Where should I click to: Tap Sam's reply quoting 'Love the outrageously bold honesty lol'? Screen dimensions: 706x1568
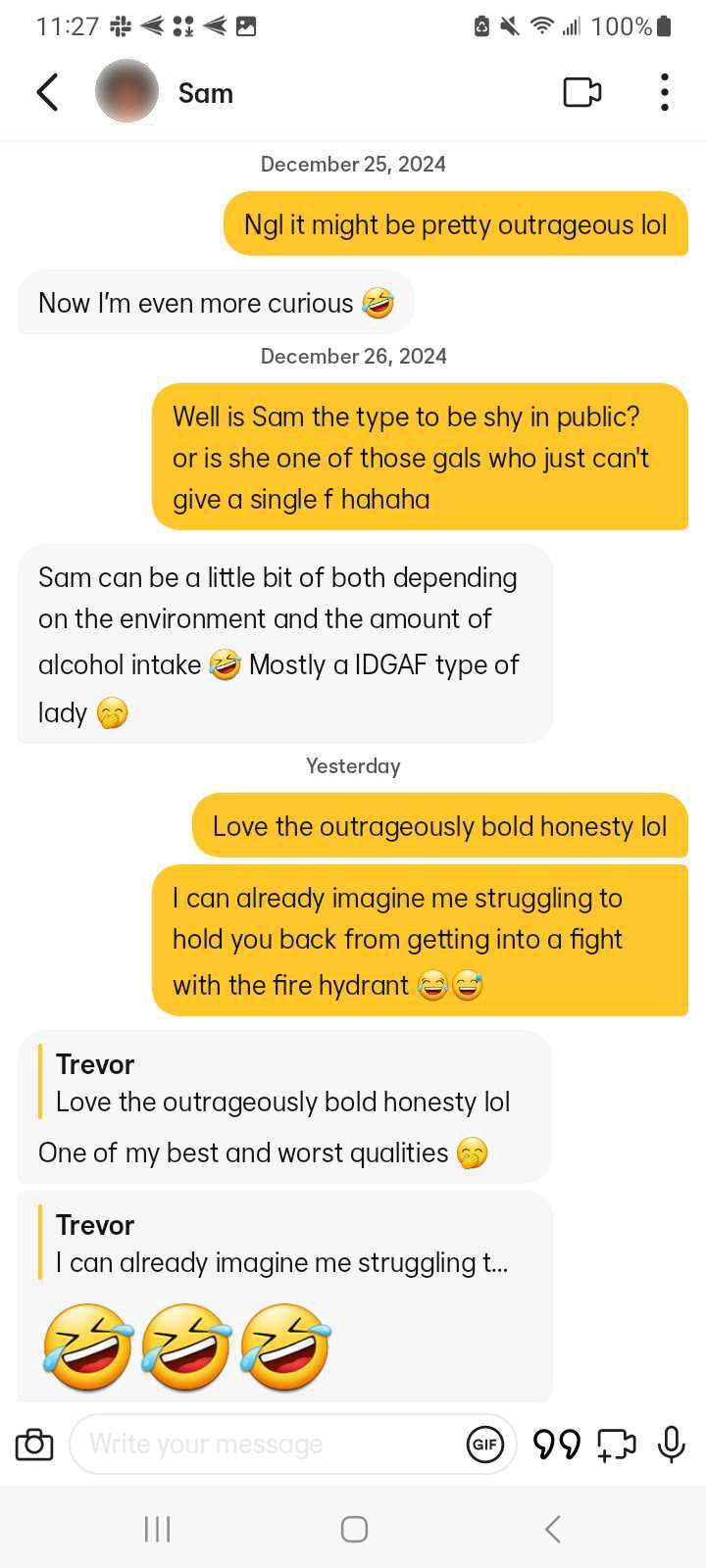click(x=284, y=1106)
